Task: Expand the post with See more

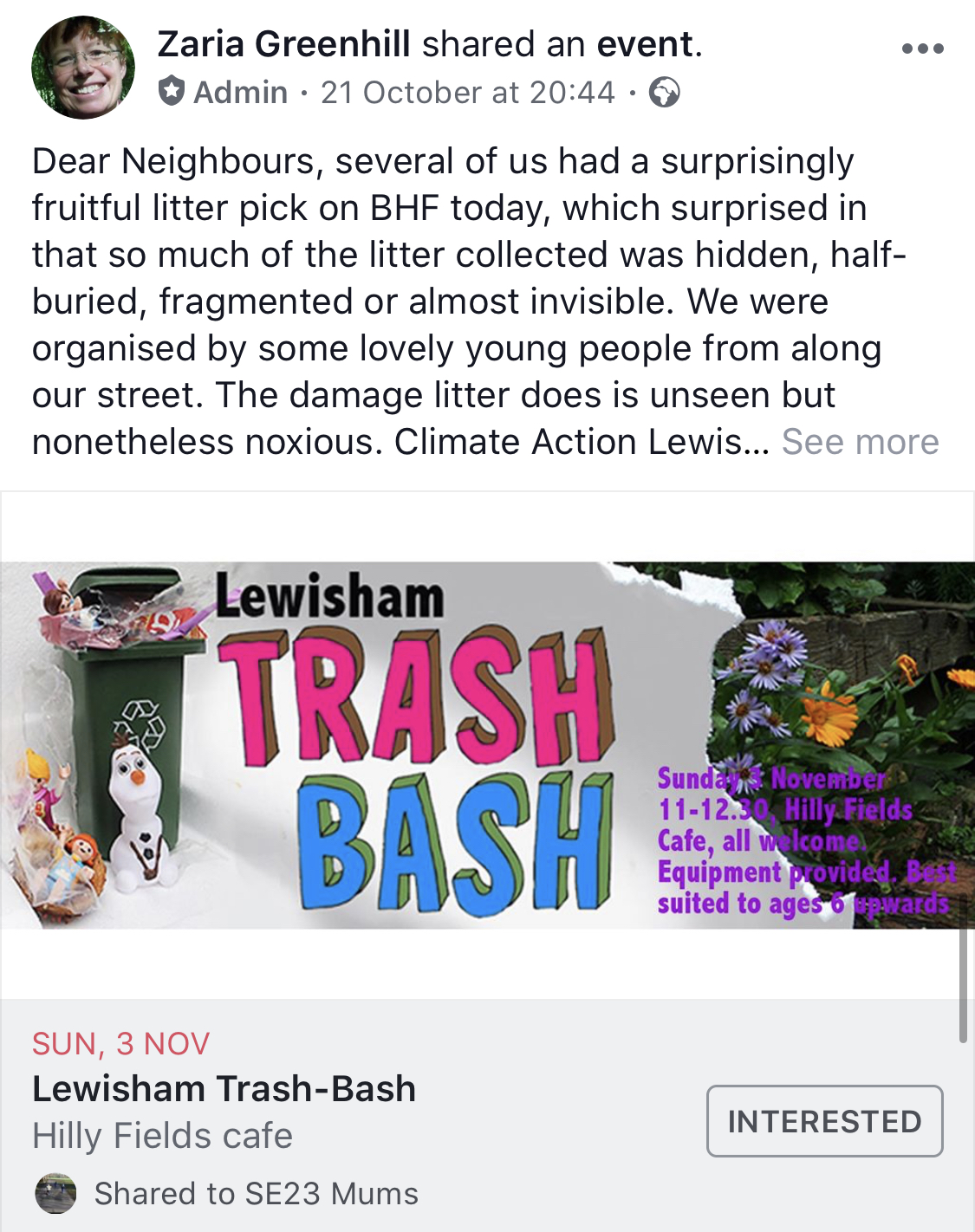Action: 860,442
